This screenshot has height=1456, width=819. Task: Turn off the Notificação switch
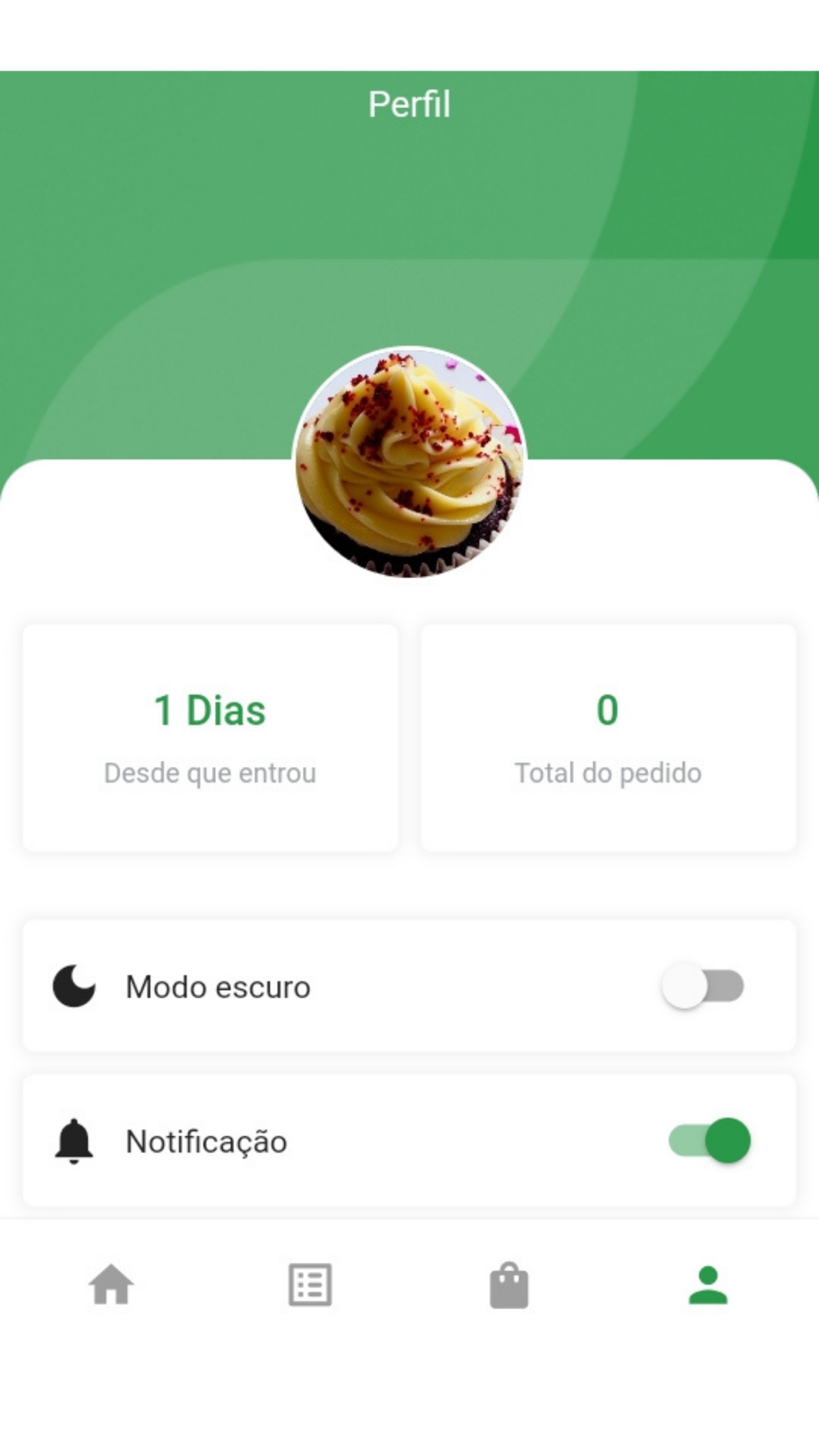pyautogui.click(x=709, y=1141)
